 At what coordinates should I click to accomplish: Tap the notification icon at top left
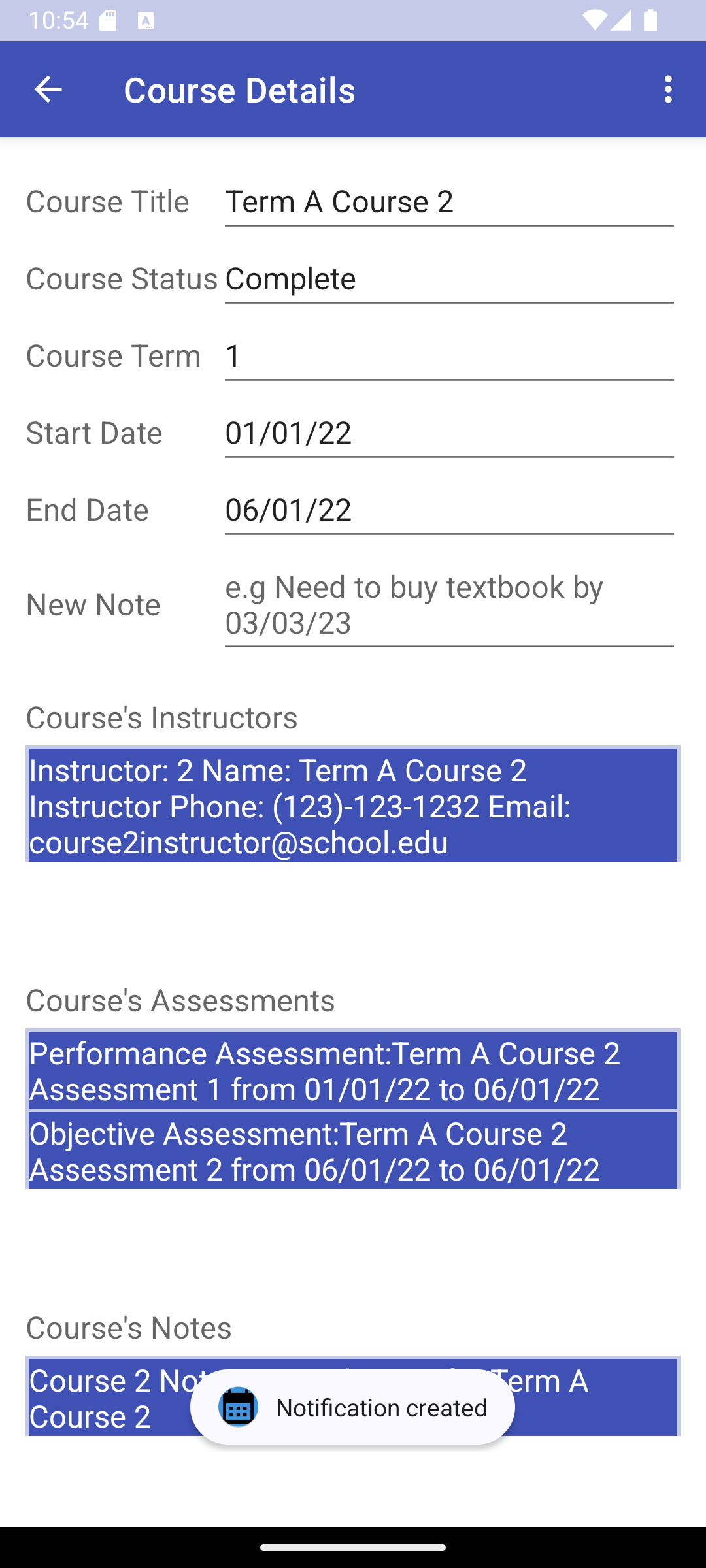point(107,20)
